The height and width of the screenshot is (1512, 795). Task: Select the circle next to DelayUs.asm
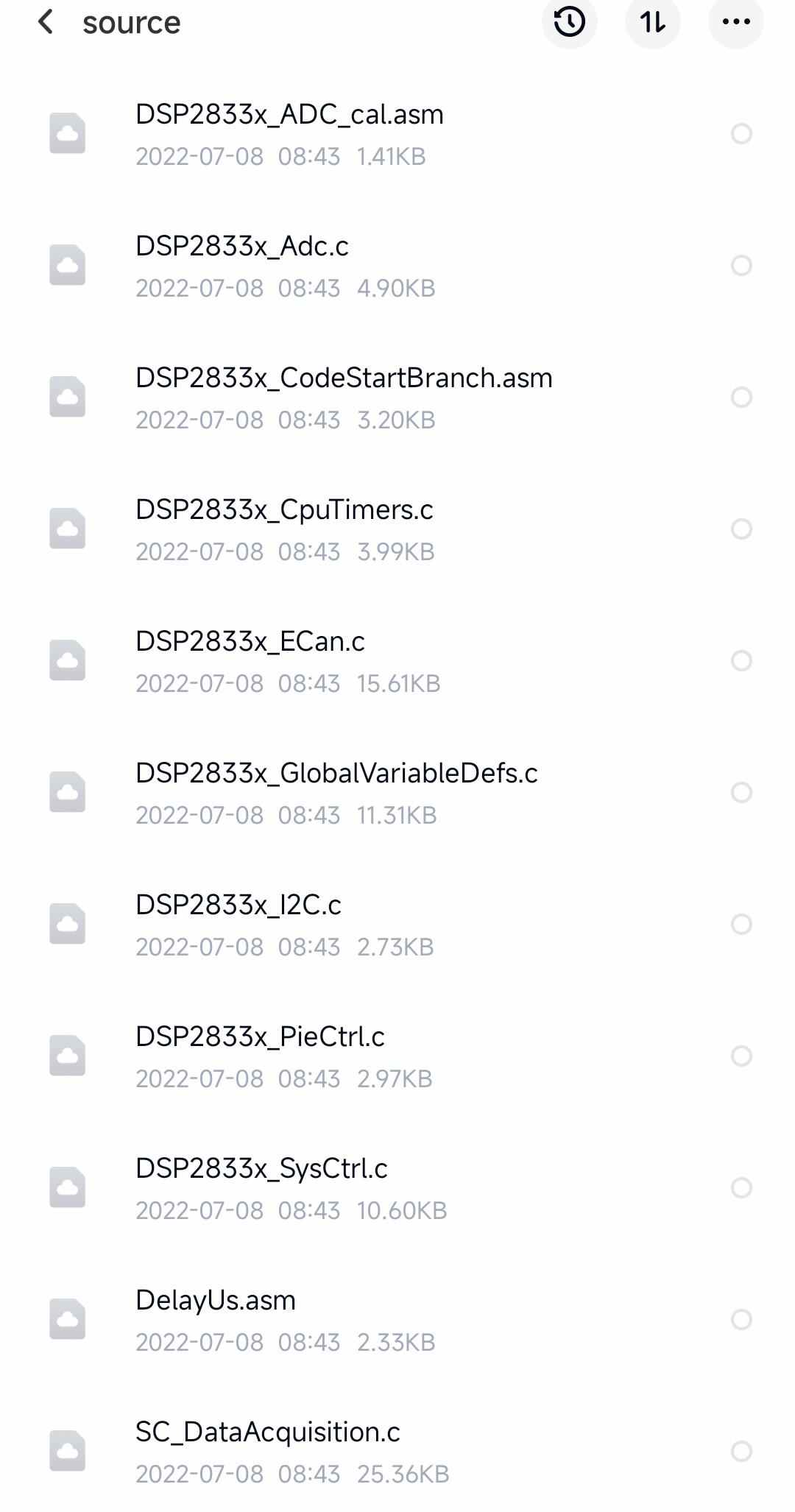pos(741,1319)
